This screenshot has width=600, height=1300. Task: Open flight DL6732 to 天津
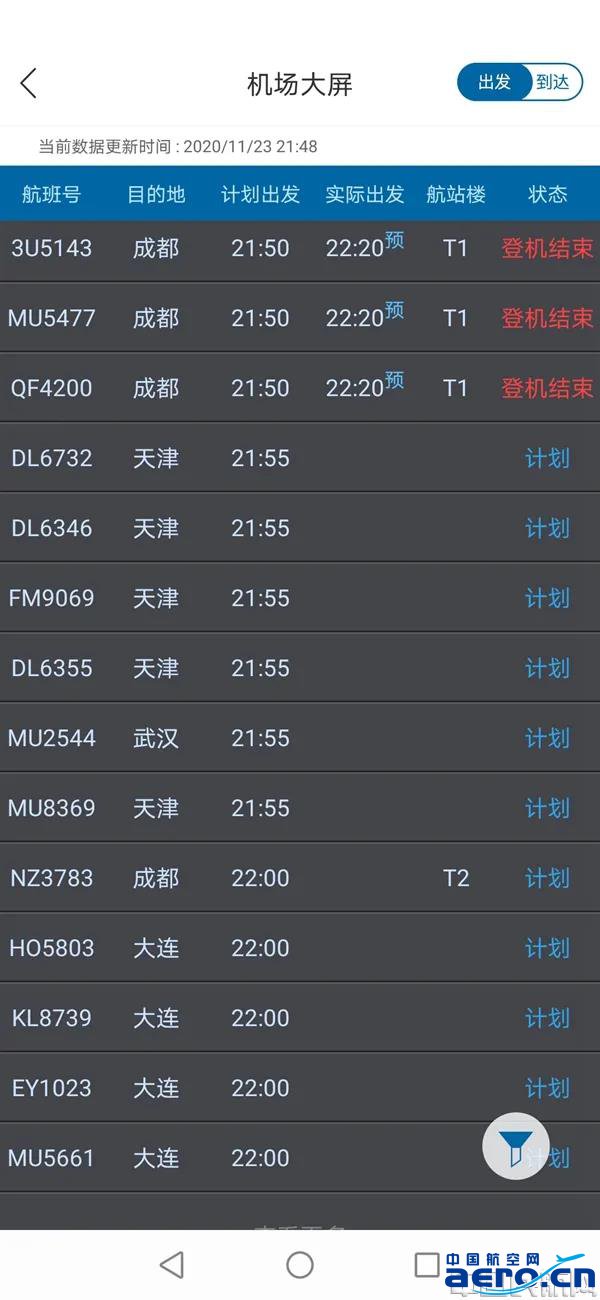tap(300, 458)
